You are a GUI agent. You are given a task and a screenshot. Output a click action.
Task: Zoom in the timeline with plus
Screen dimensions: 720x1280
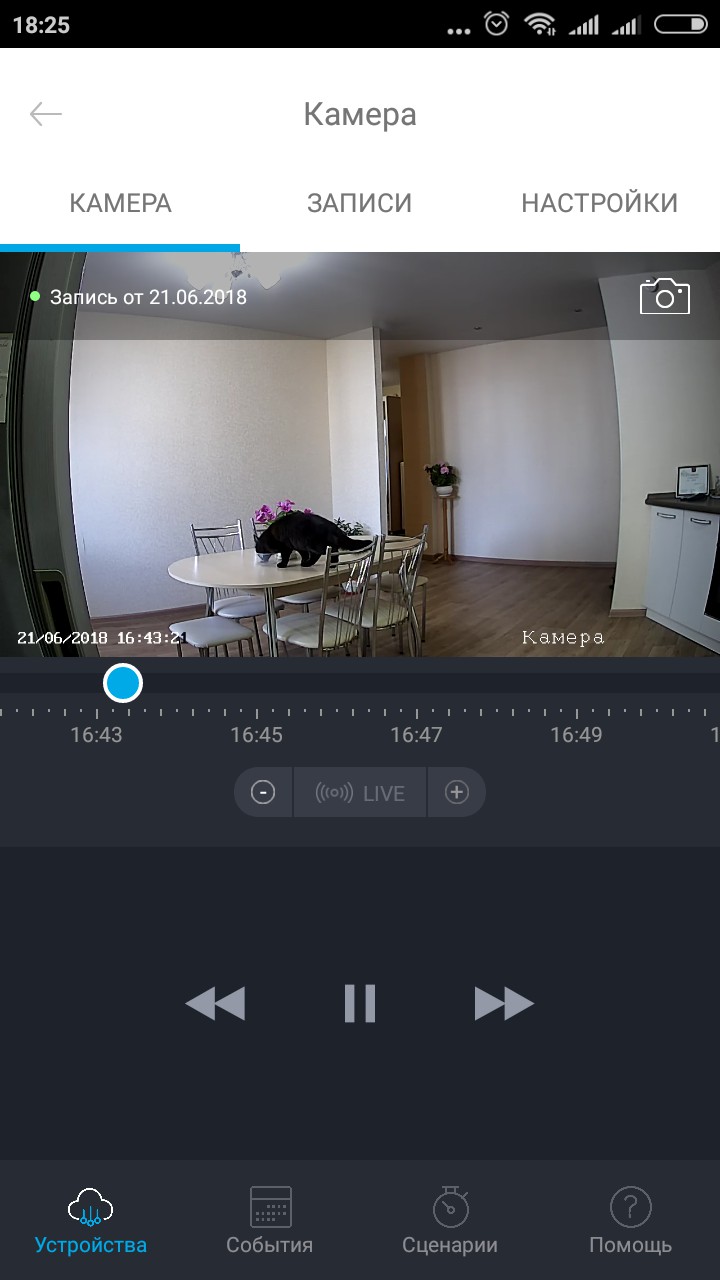pyautogui.click(x=457, y=793)
